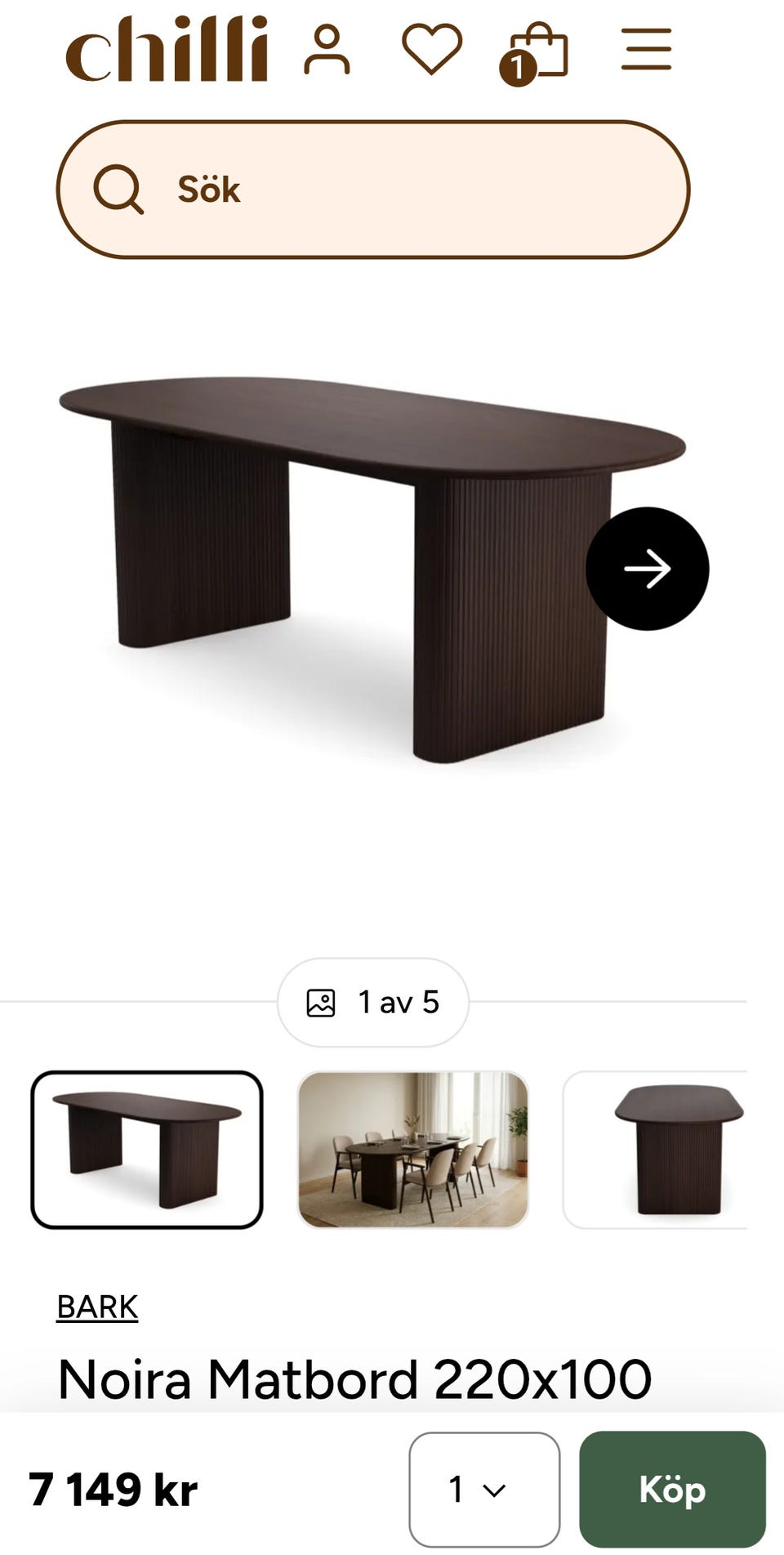Expand the quantity dropdown
This screenshot has height=1555, width=784.
484,1489
